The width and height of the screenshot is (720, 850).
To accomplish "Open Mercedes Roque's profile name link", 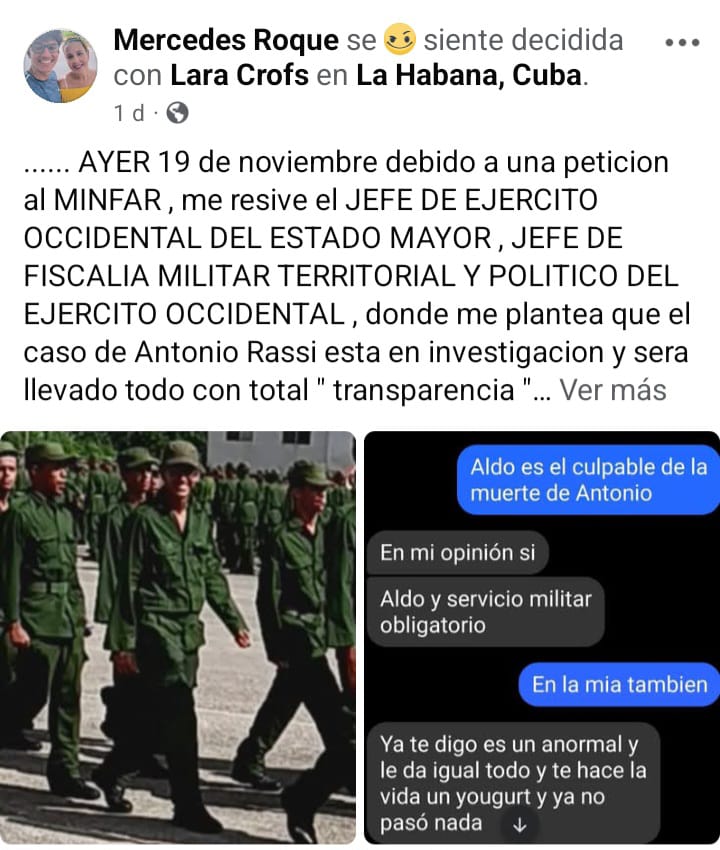I will click(226, 41).
